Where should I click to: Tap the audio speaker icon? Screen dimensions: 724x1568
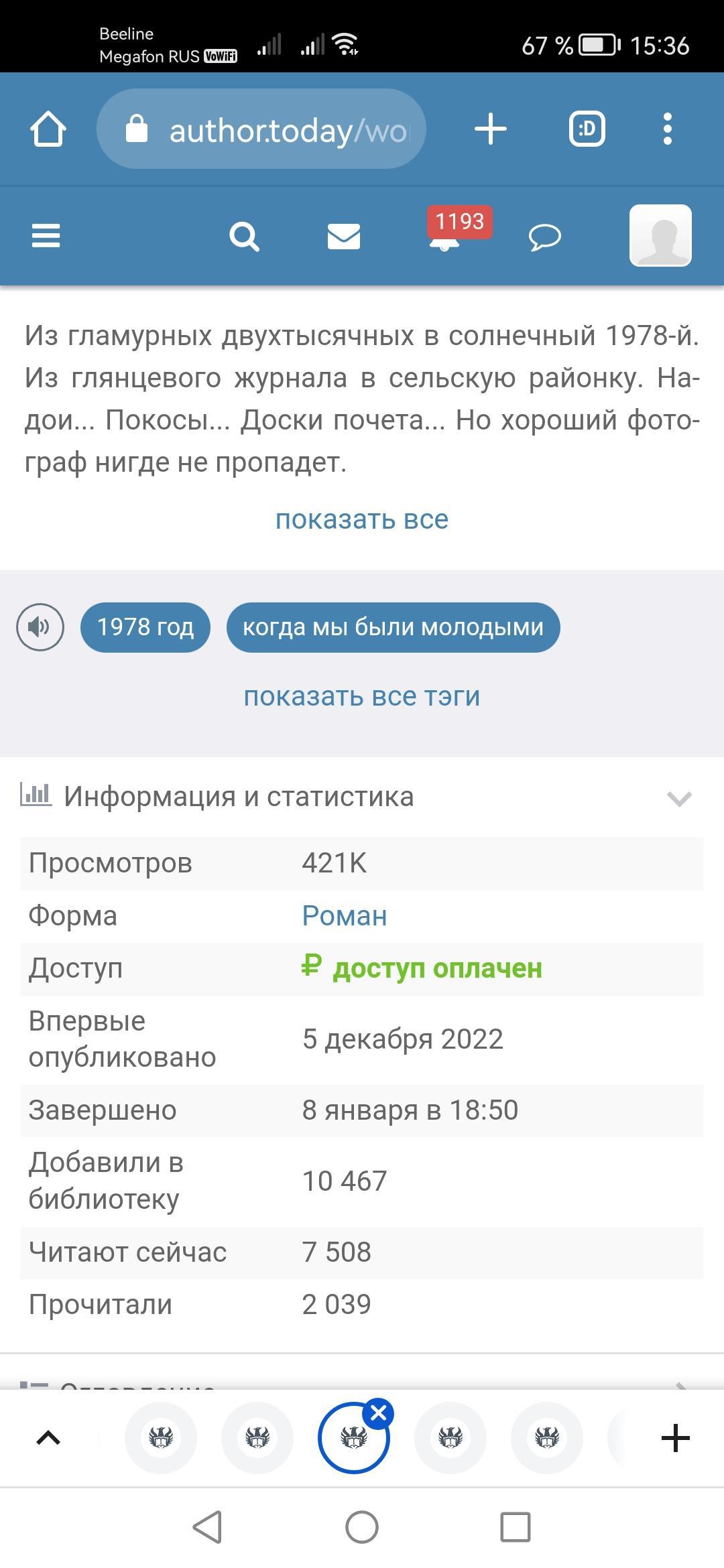40,627
